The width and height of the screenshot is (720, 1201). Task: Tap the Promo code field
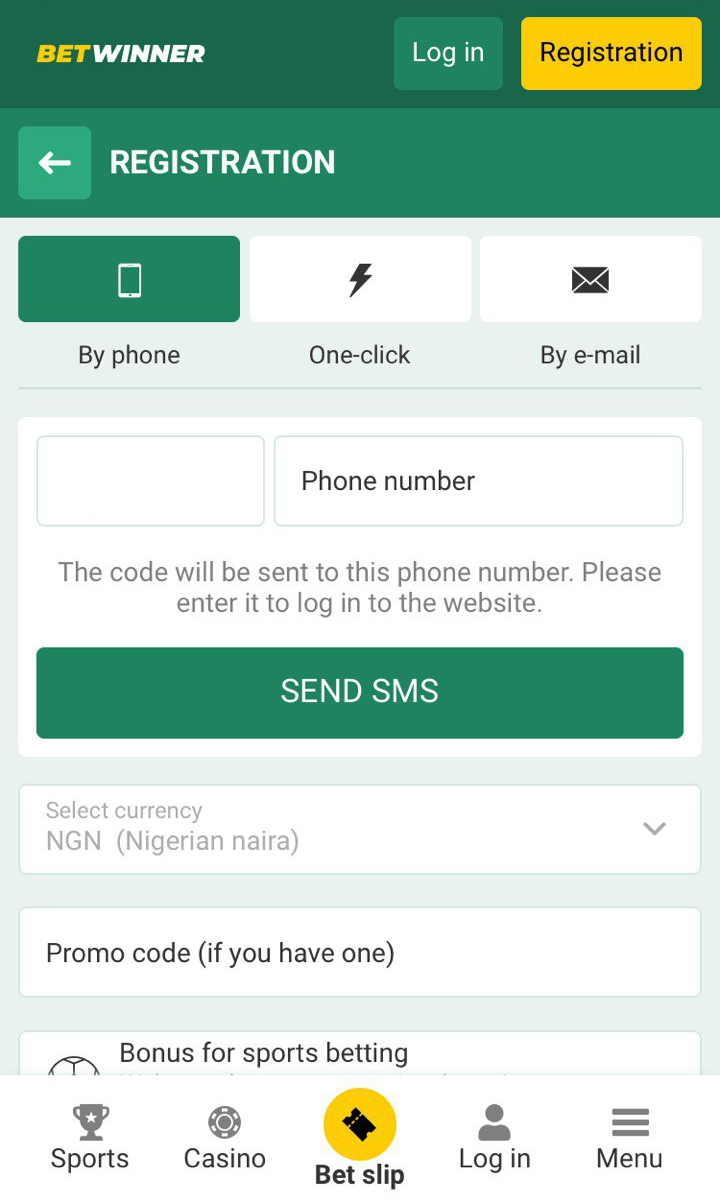click(360, 952)
